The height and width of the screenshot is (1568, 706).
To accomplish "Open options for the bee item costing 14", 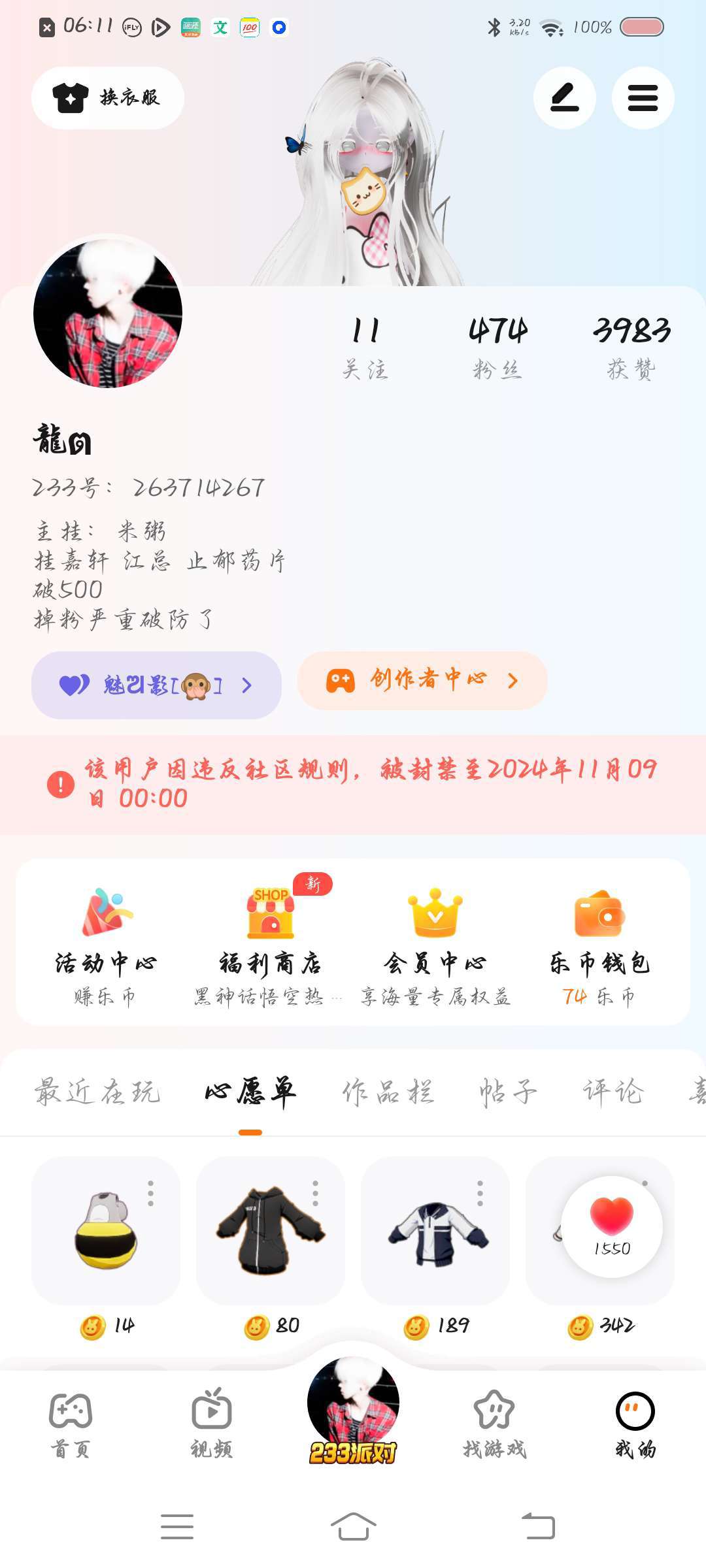I will coord(151,1194).
